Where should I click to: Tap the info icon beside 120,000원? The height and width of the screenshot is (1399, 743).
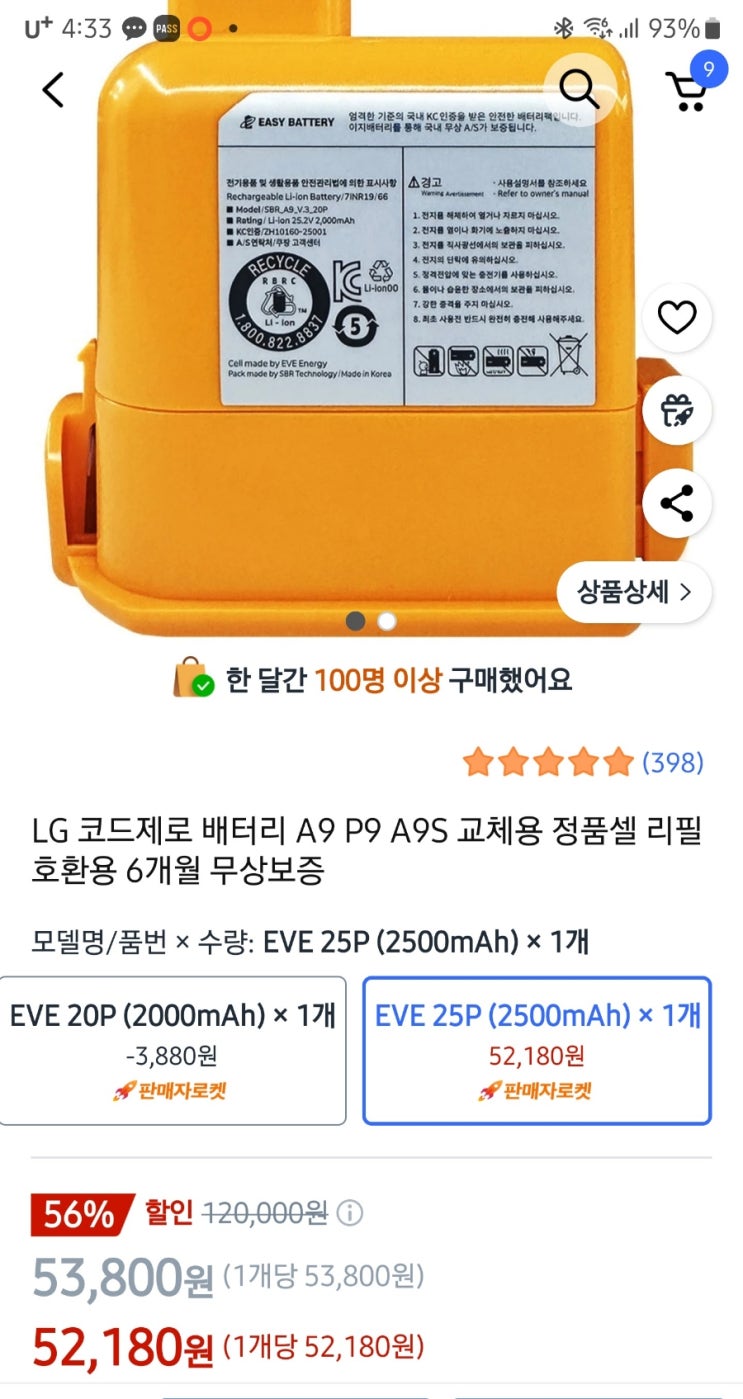349,1214
